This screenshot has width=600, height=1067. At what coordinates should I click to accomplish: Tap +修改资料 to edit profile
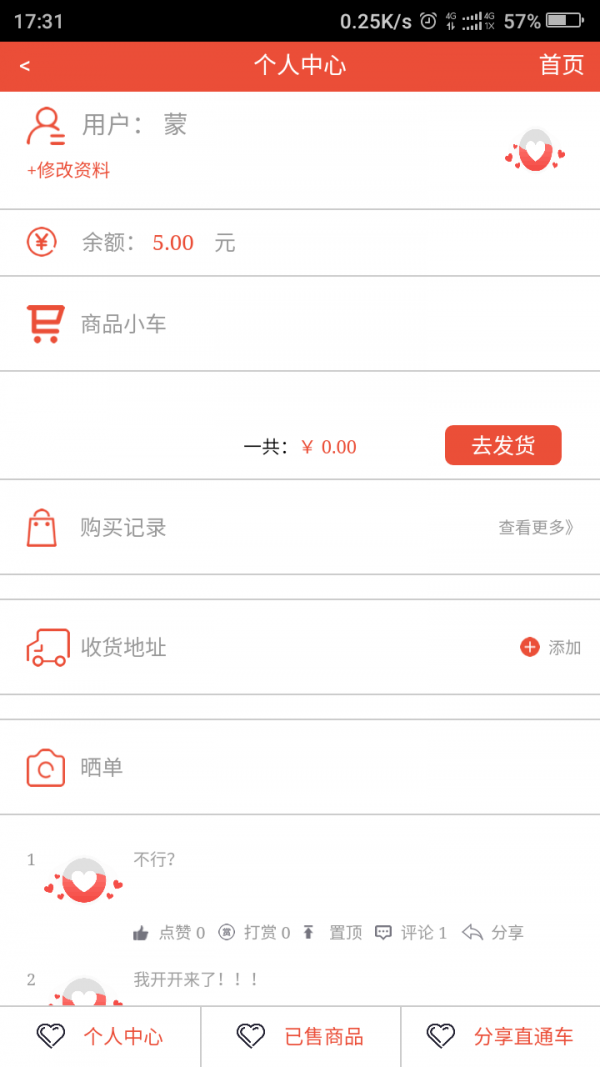69,170
